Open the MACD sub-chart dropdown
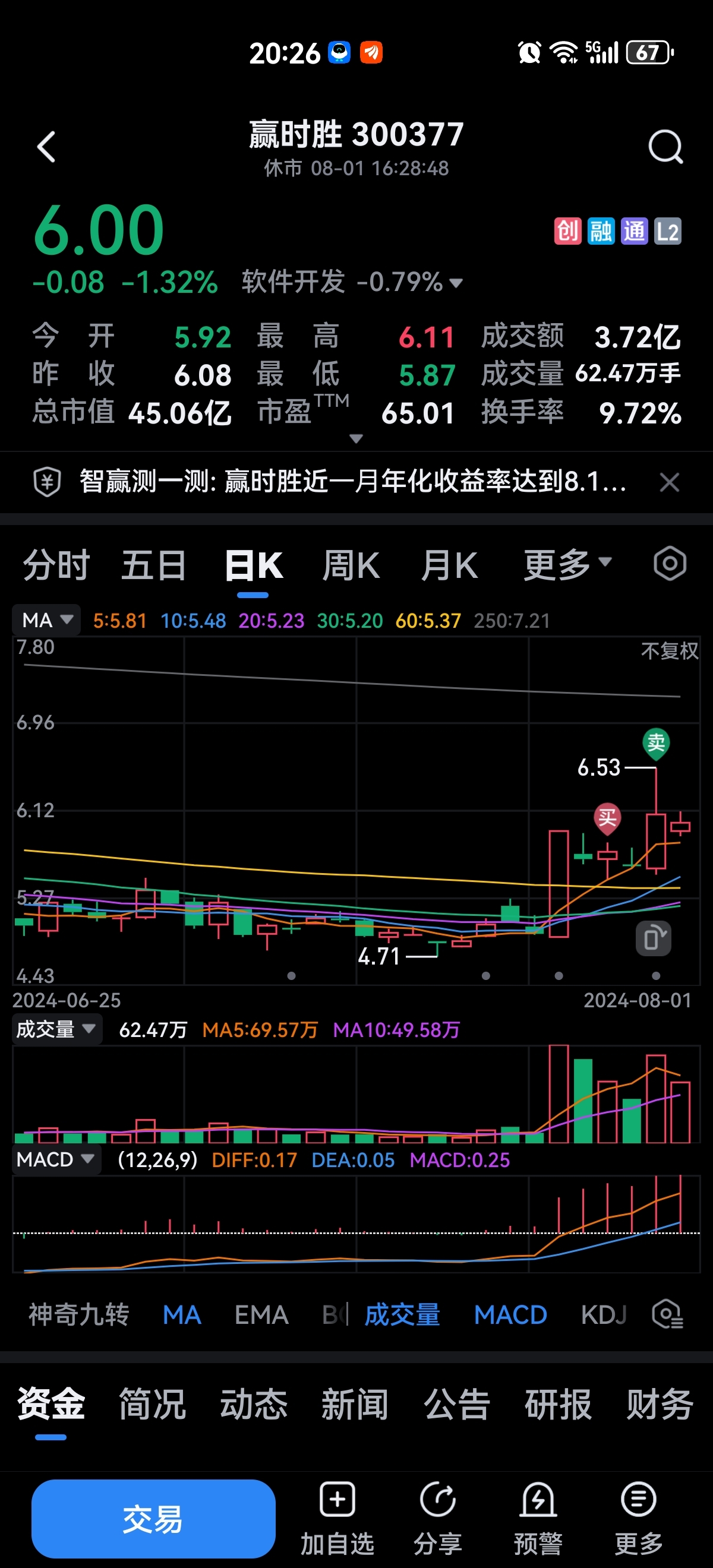This screenshot has width=713, height=1568. [x=55, y=1159]
